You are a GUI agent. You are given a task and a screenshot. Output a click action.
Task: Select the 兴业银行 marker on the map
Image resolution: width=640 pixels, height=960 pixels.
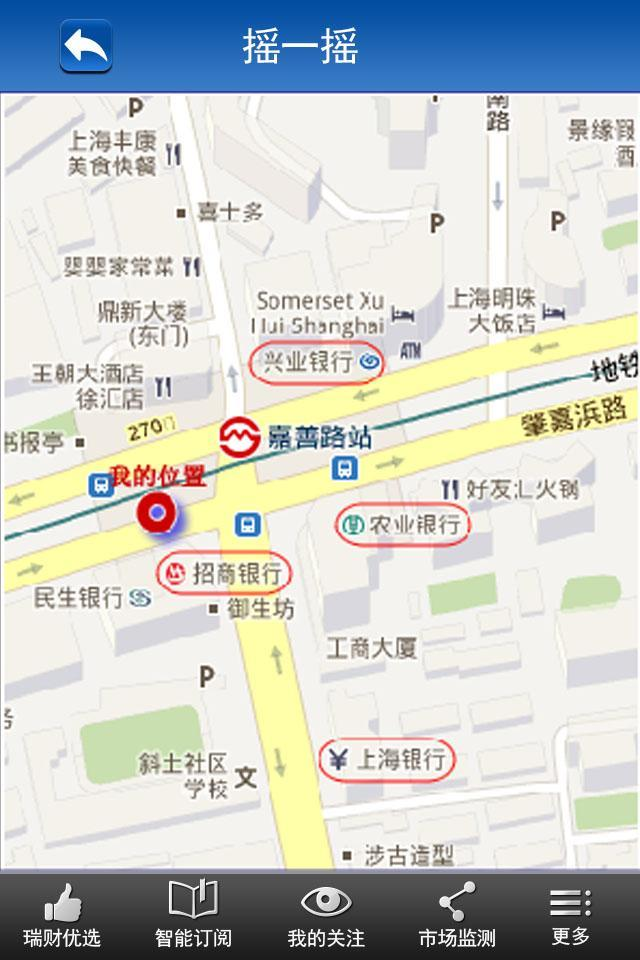click(317, 362)
